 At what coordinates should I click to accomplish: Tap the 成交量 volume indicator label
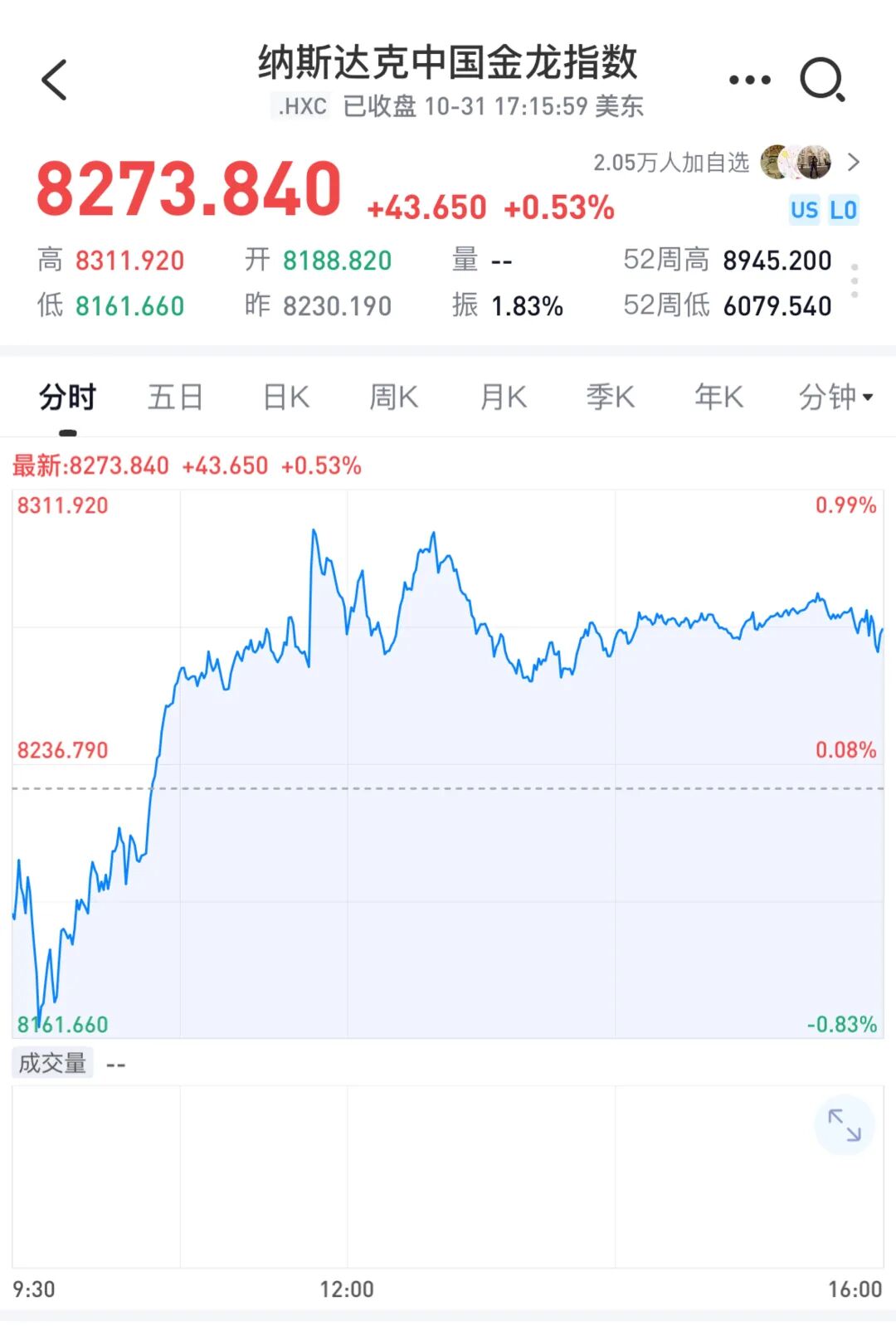[x=52, y=1063]
